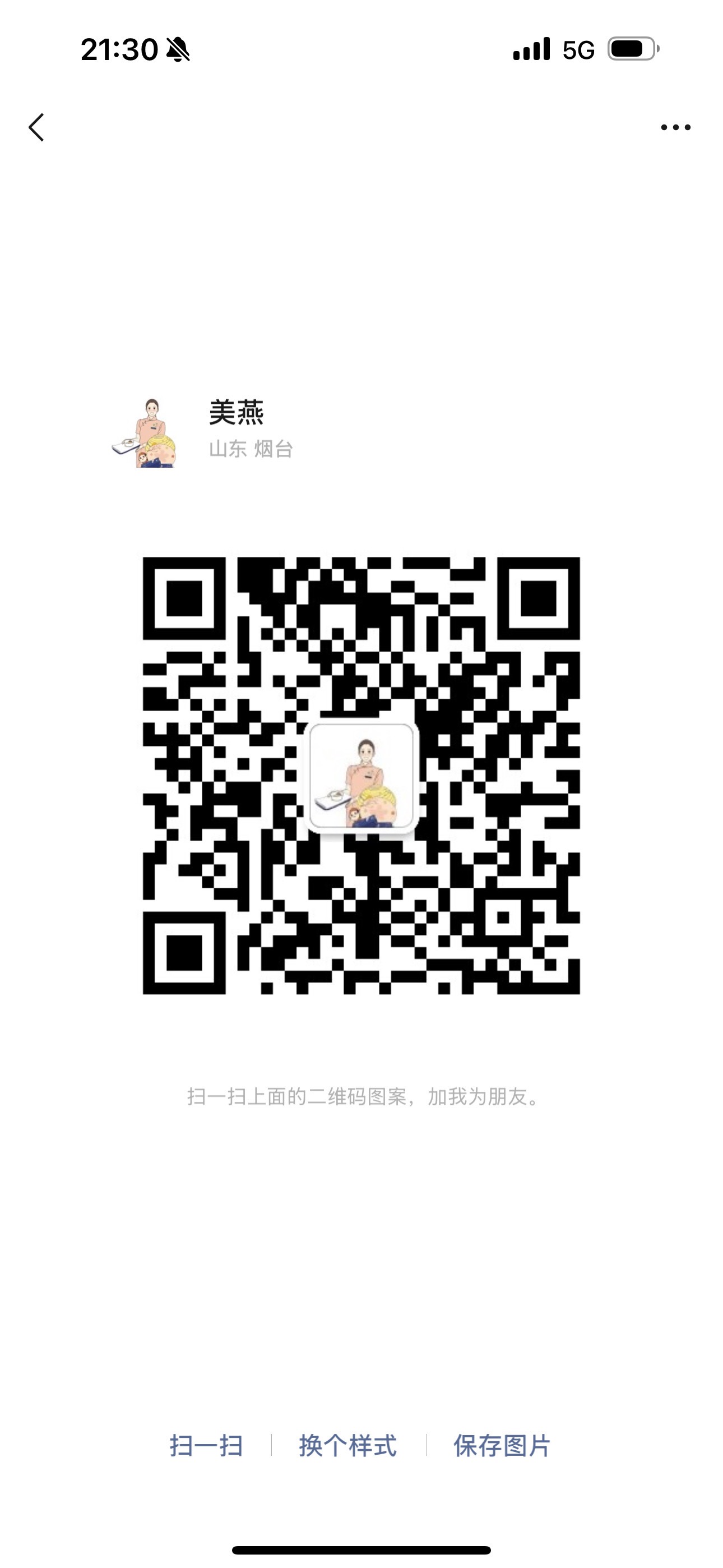This screenshot has height=1568, width=723.
Task: Go back using the top-left arrow
Action: [x=36, y=127]
